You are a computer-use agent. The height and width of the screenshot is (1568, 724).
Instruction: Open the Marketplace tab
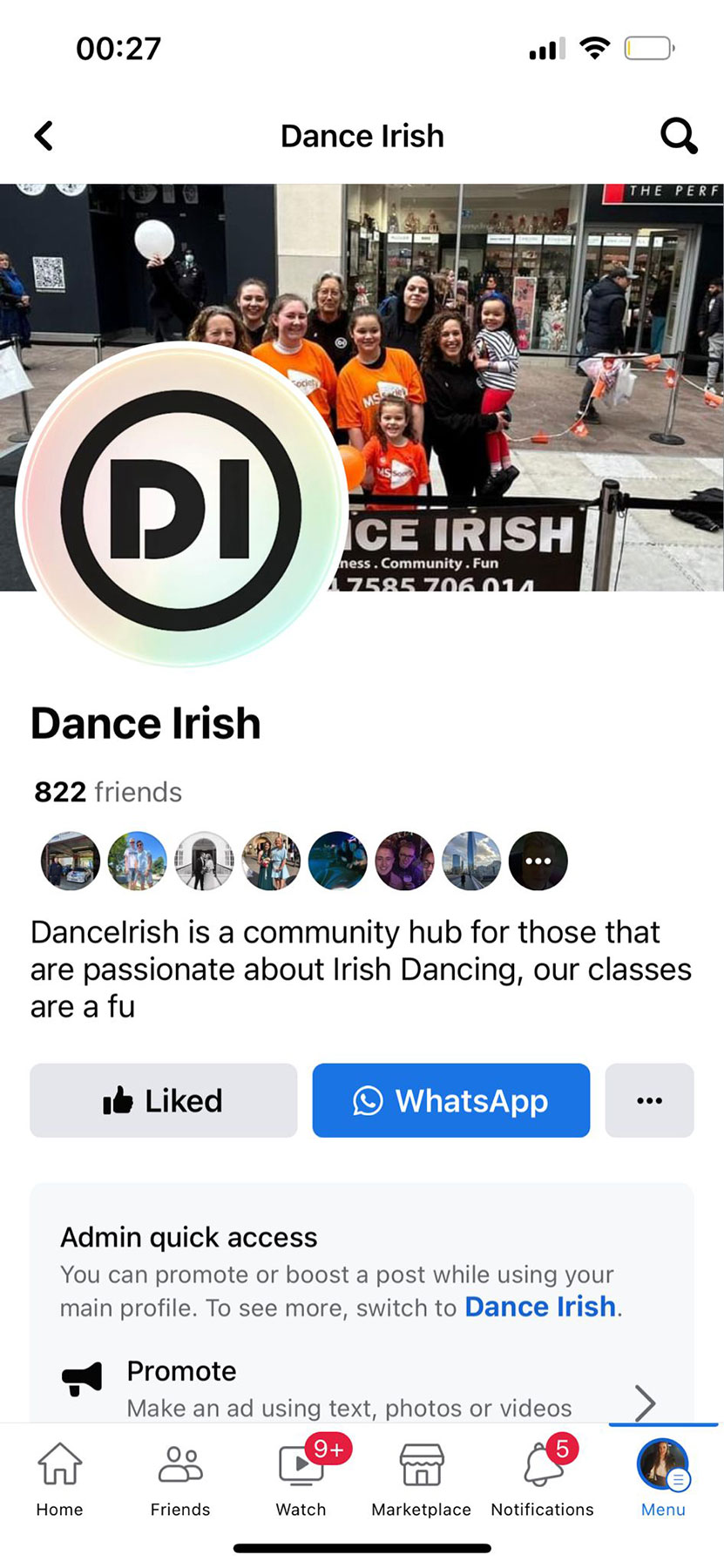tap(422, 1479)
